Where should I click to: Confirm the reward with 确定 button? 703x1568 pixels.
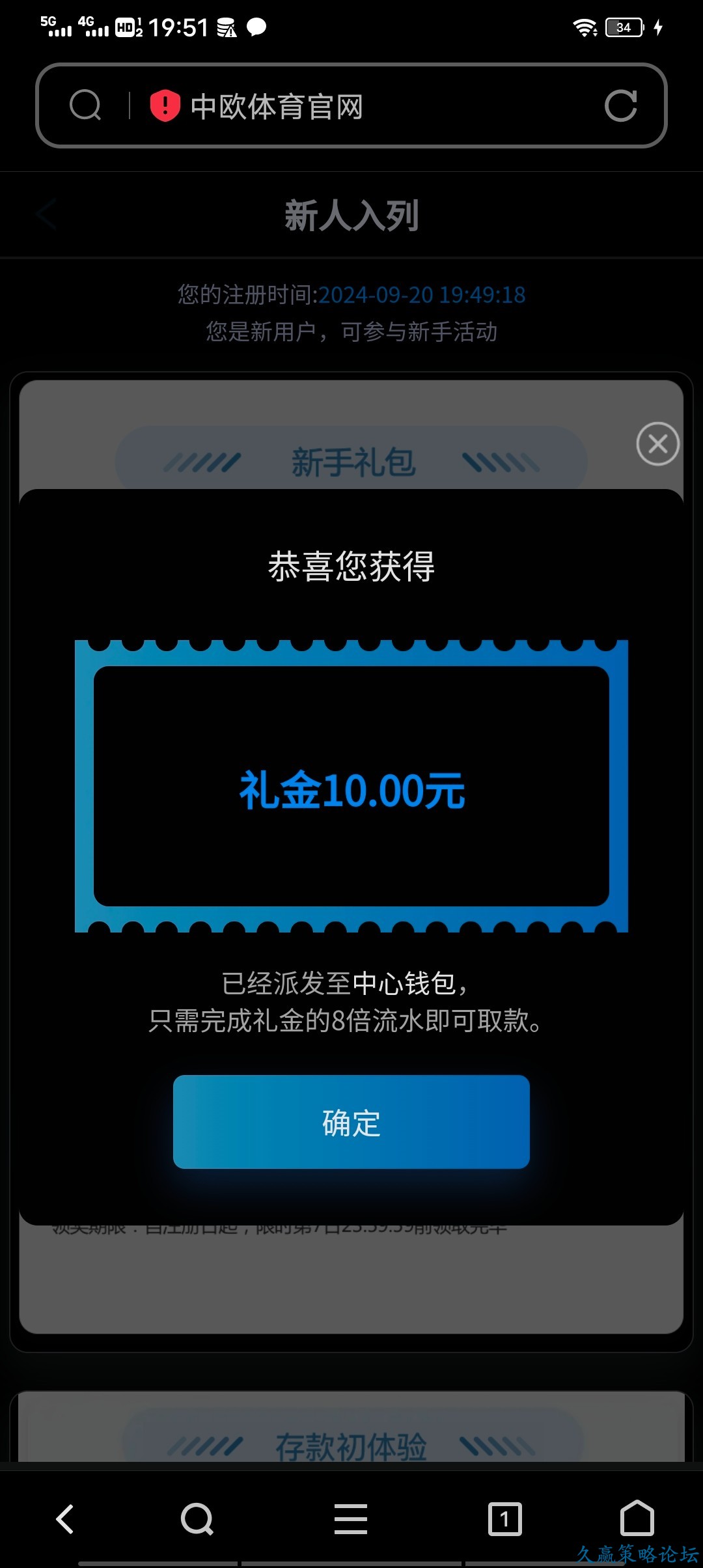[351, 1121]
